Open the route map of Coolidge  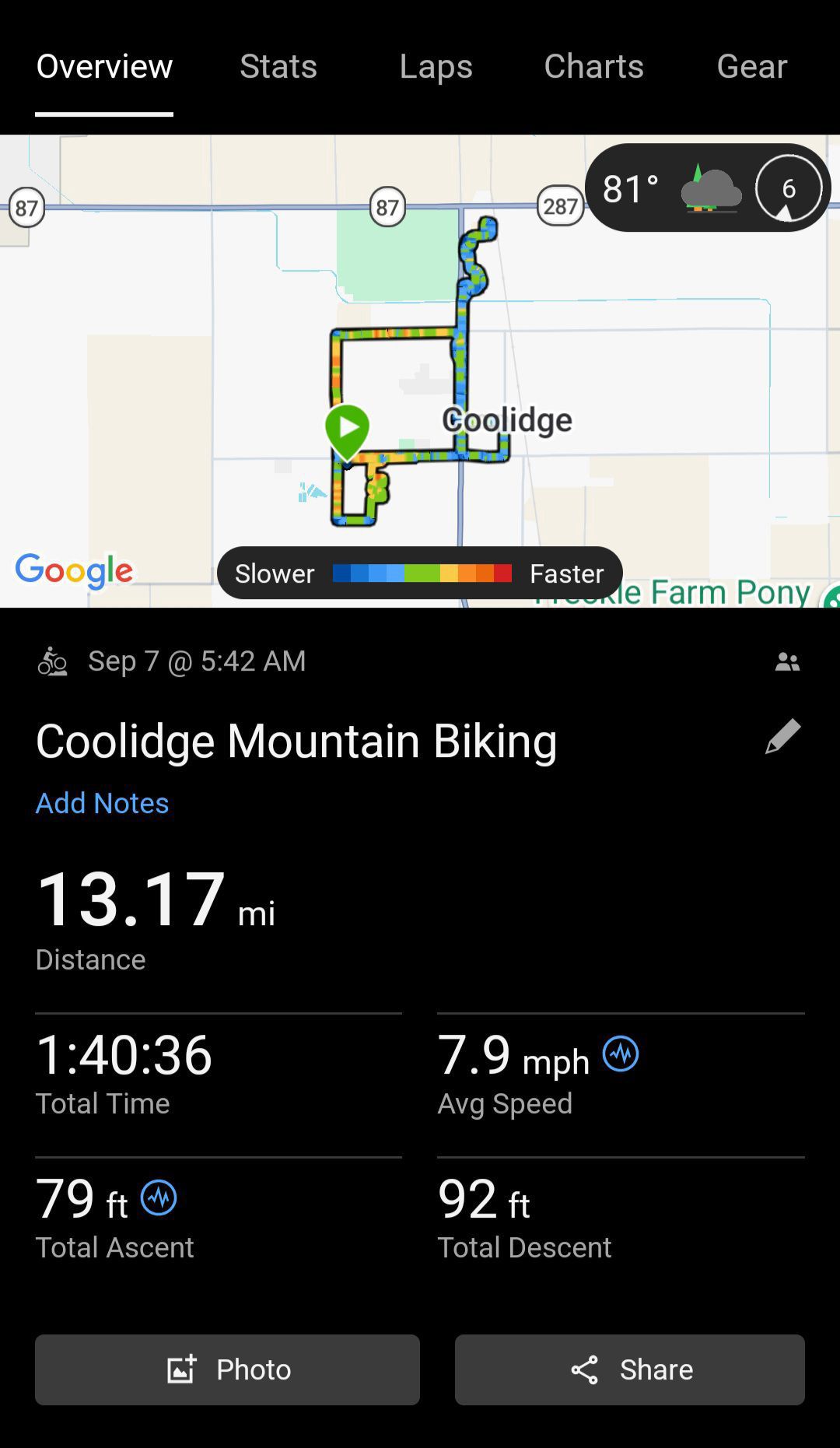point(420,371)
